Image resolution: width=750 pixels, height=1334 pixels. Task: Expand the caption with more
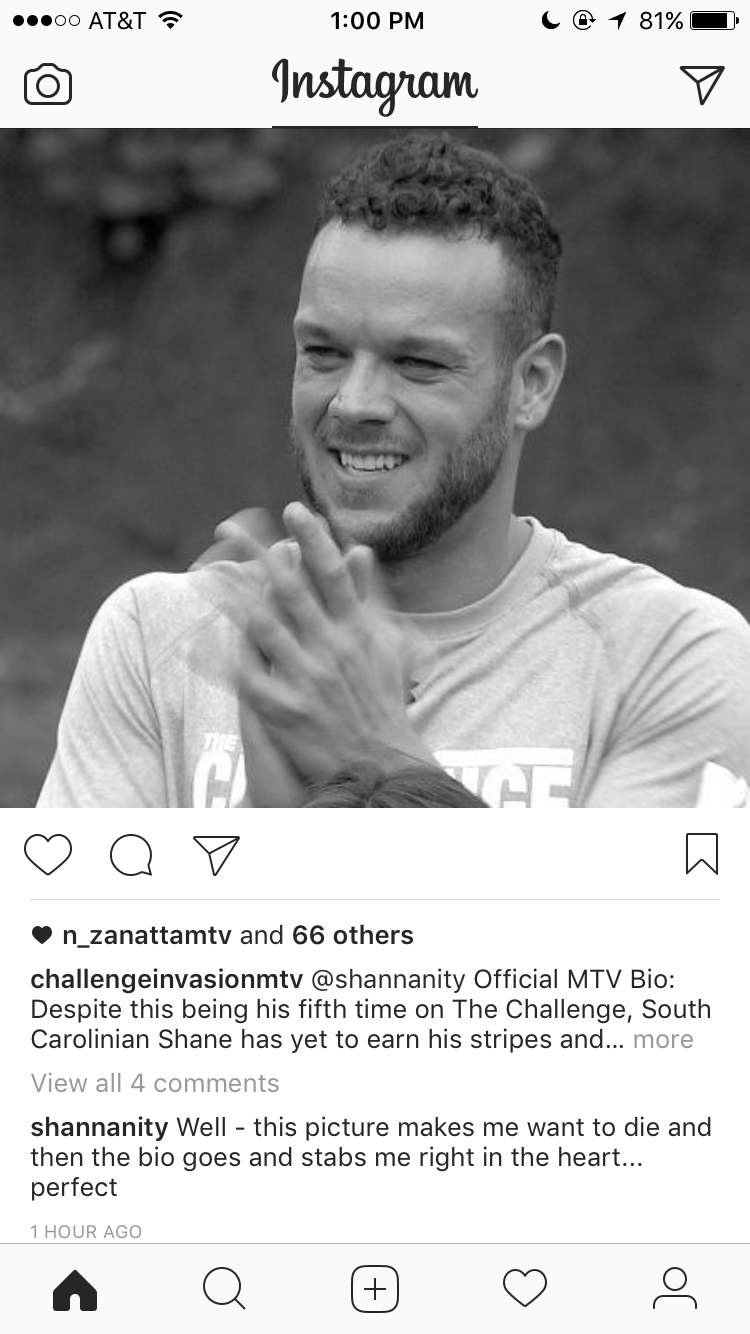(x=663, y=1039)
